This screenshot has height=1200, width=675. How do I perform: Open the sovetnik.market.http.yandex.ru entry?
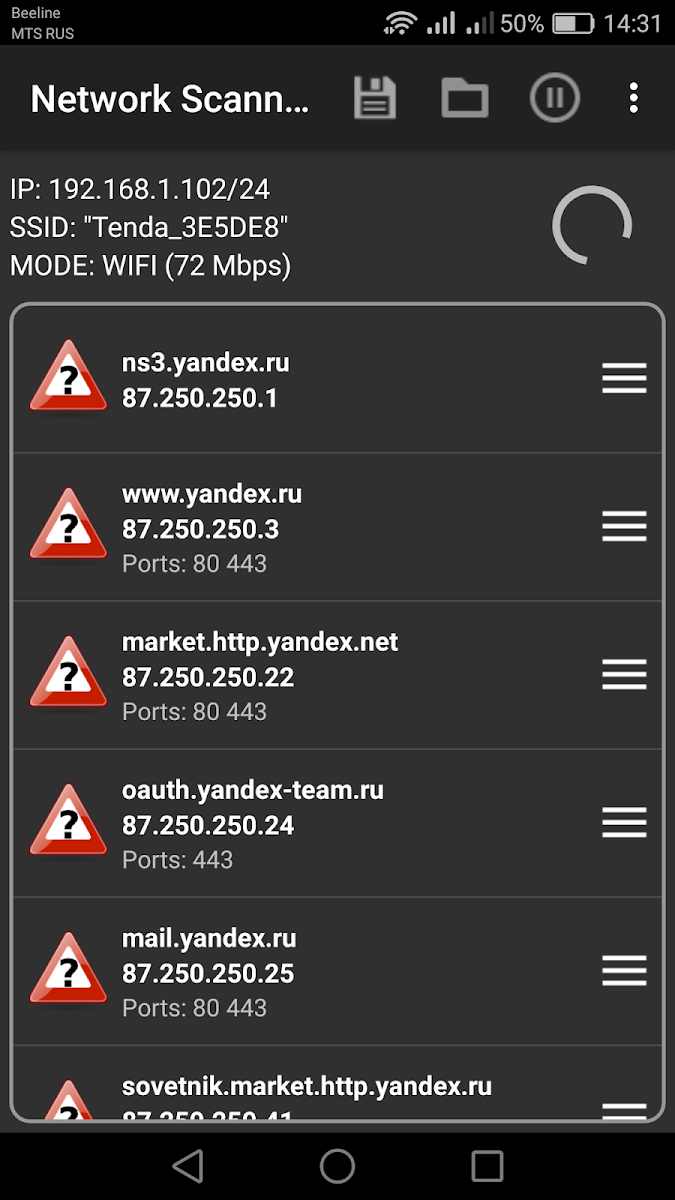[338, 1083]
